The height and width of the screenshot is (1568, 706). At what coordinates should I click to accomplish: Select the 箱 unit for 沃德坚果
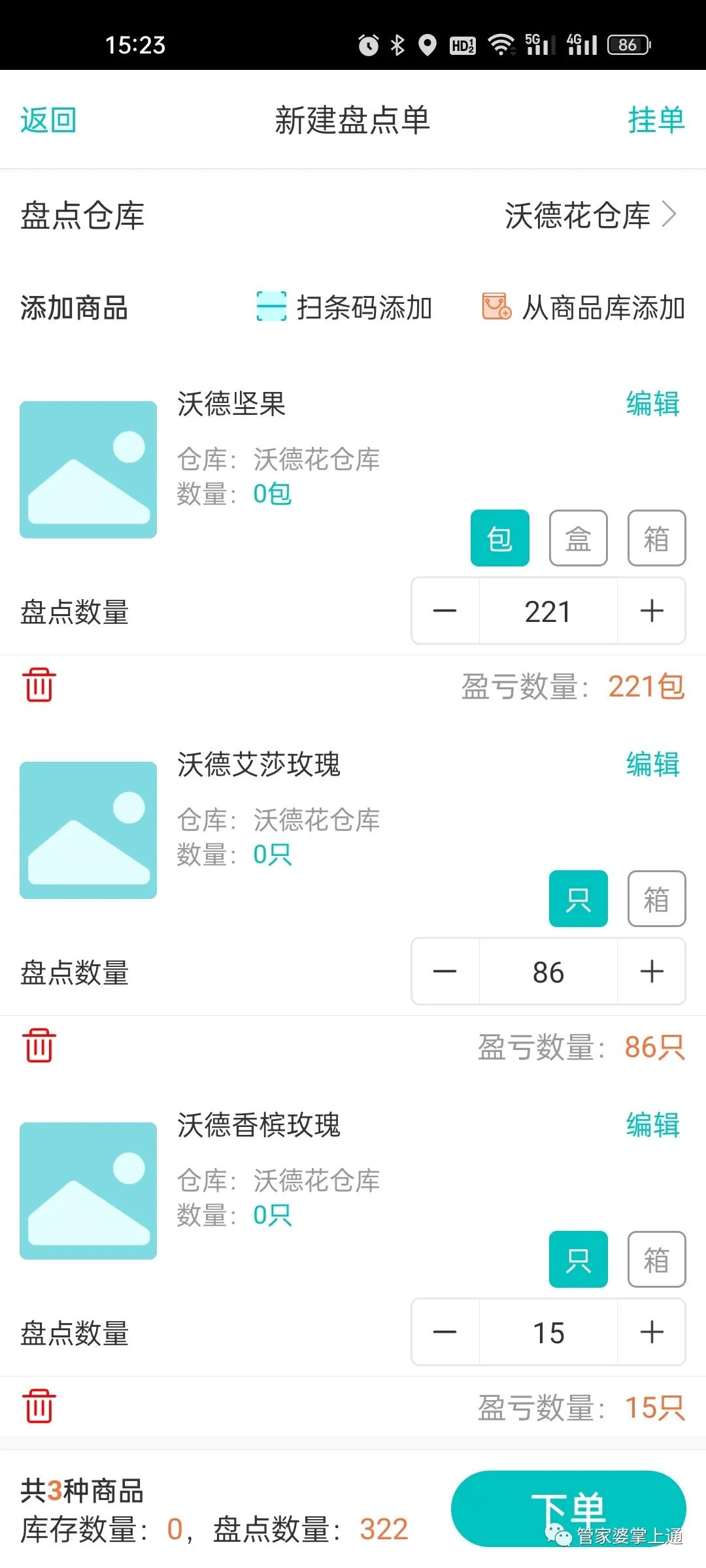click(x=657, y=538)
